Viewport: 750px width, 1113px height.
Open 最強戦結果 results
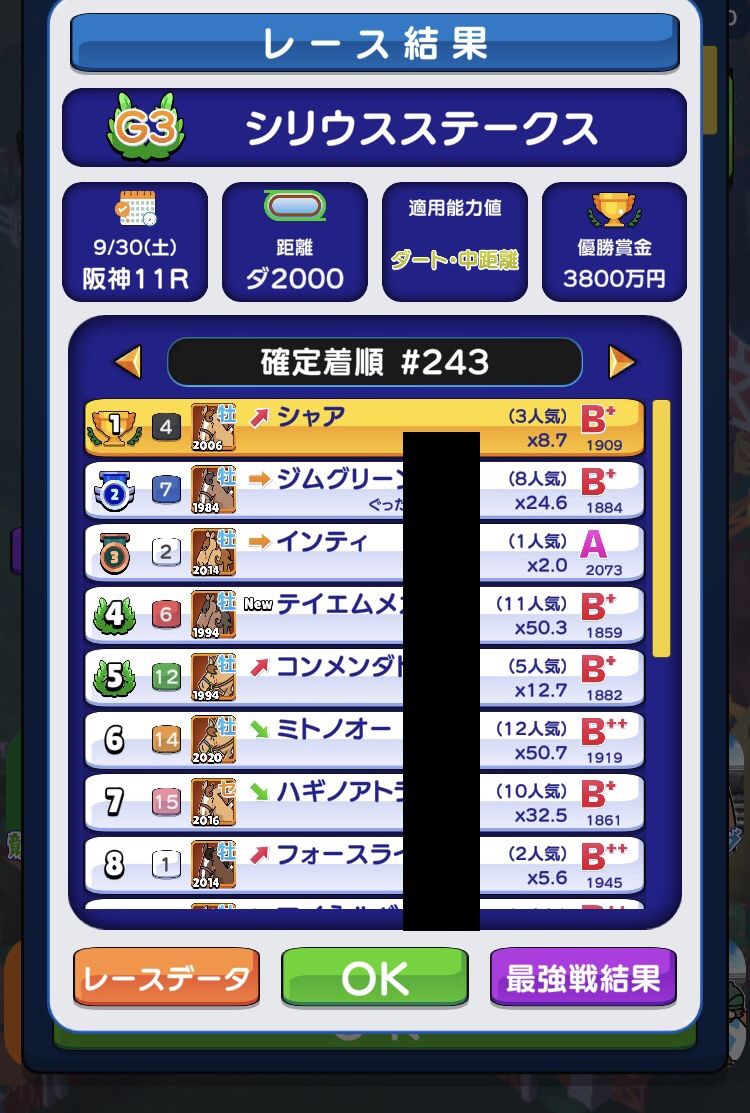pyautogui.click(x=583, y=977)
